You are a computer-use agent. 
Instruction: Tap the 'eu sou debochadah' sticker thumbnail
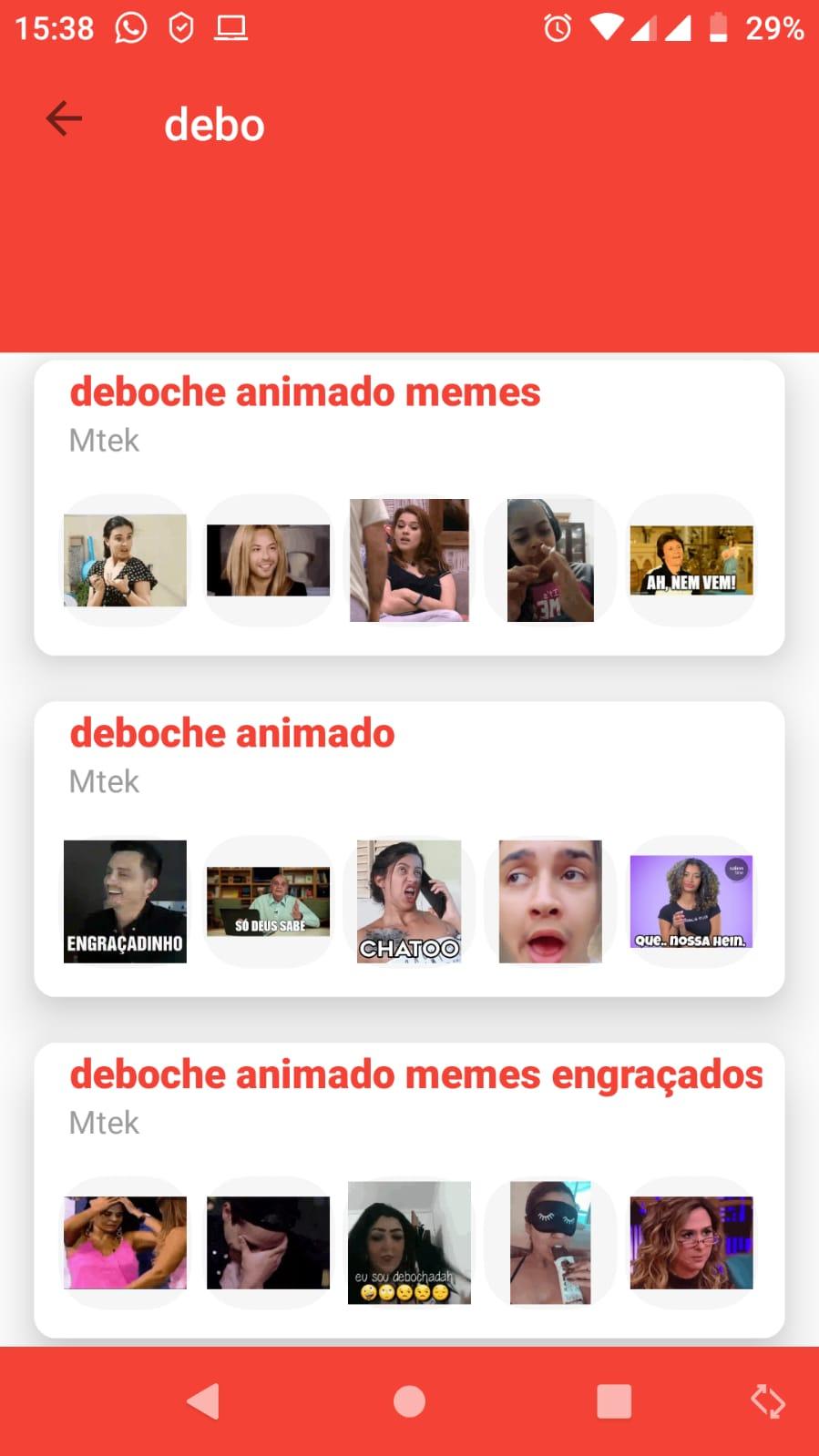[x=409, y=1242]
